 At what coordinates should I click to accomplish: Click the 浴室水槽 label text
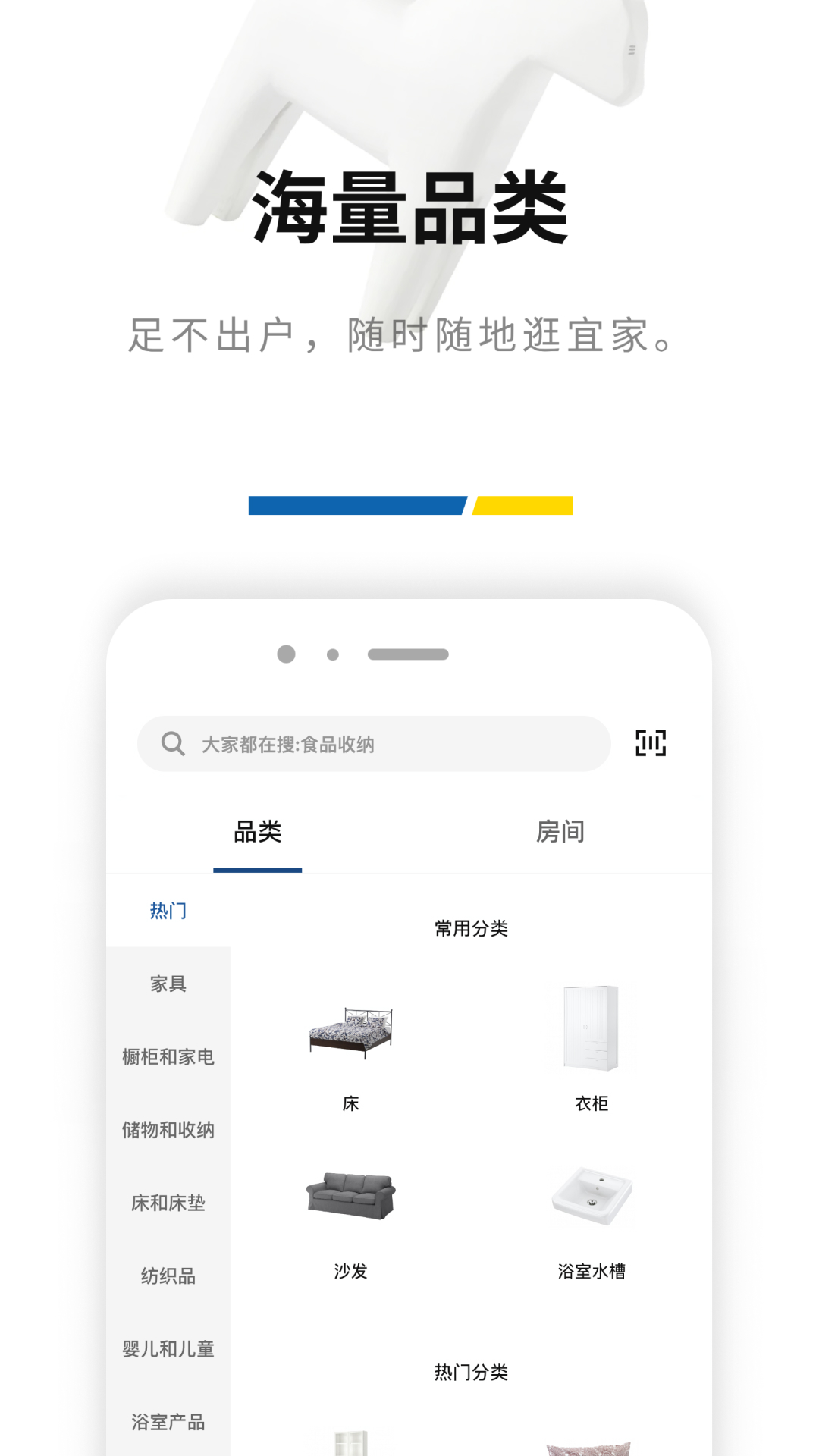tap(593, 1266)
